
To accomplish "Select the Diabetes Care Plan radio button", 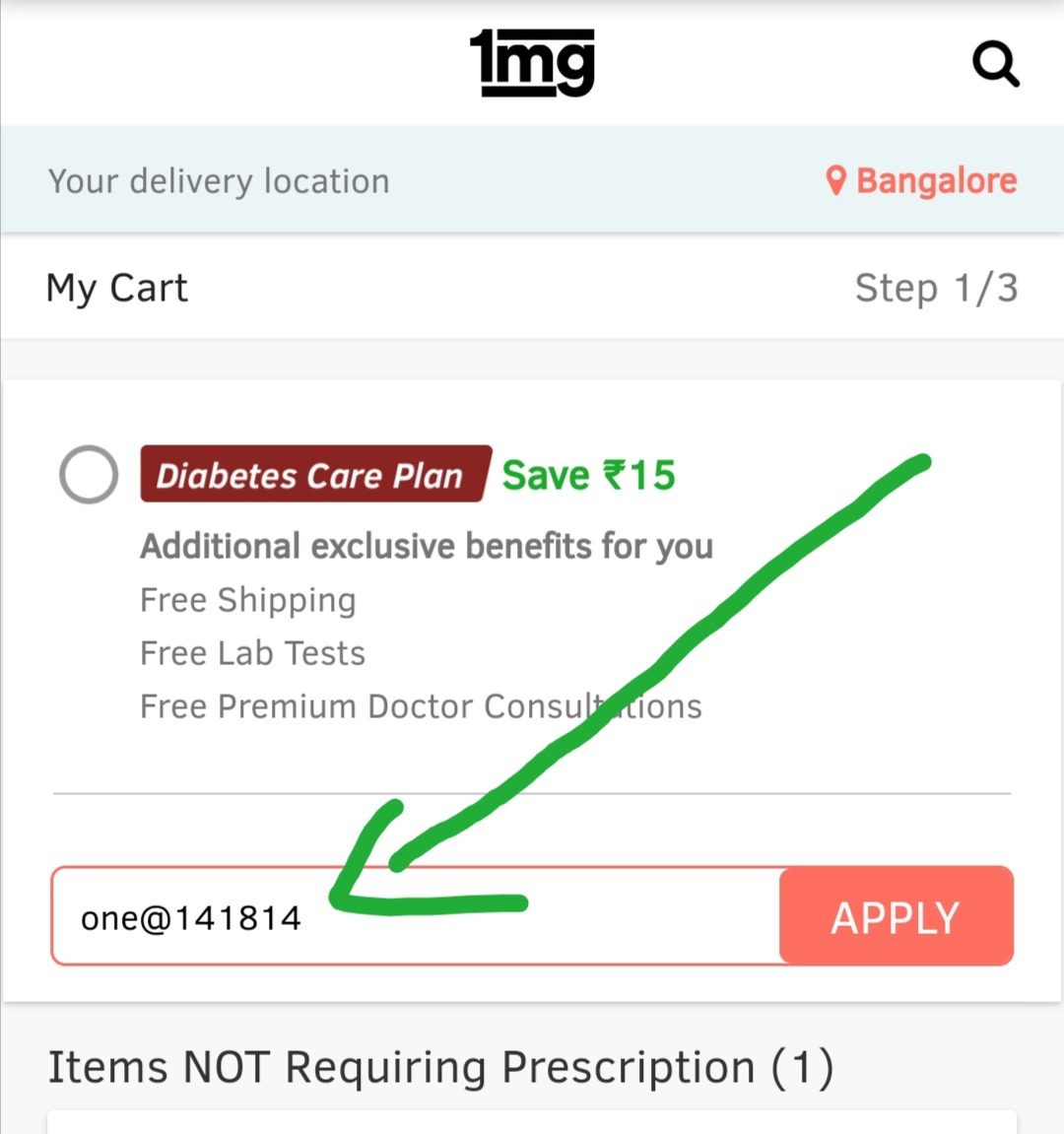I will 89,475.
